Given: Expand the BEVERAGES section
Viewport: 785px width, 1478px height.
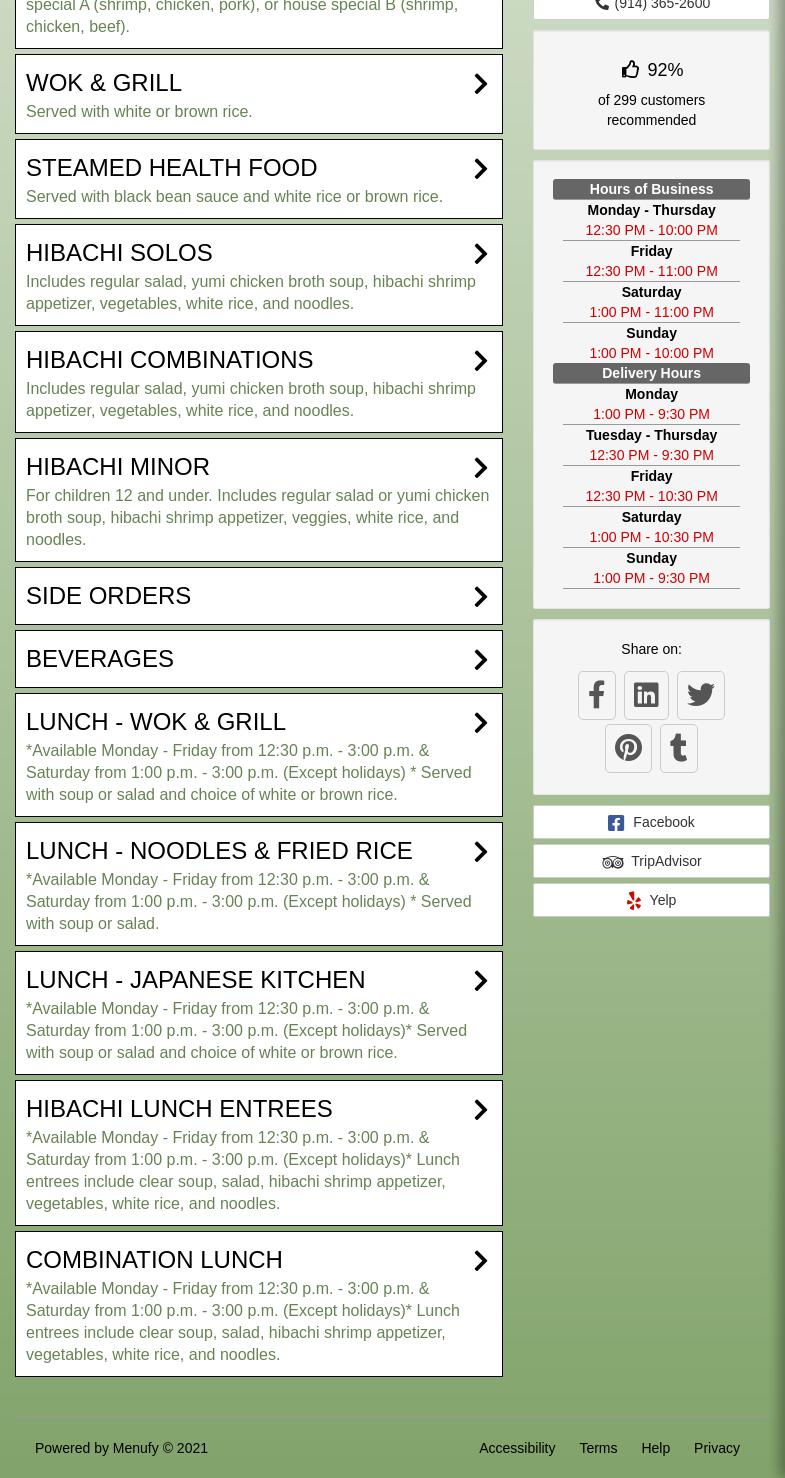Looking at the screenshot, I should point(258,659).
